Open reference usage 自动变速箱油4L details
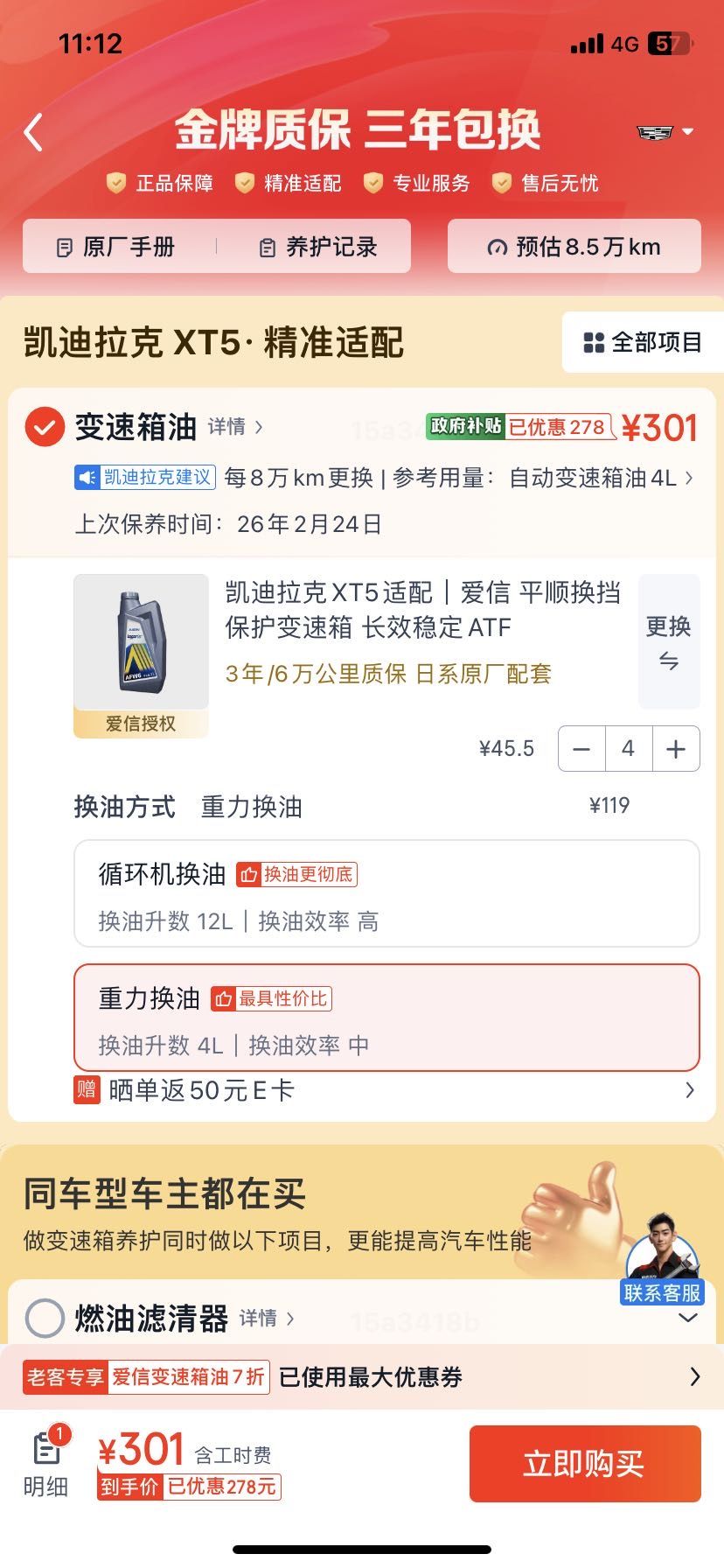The image size is (724, 1568). click(601, 478)
